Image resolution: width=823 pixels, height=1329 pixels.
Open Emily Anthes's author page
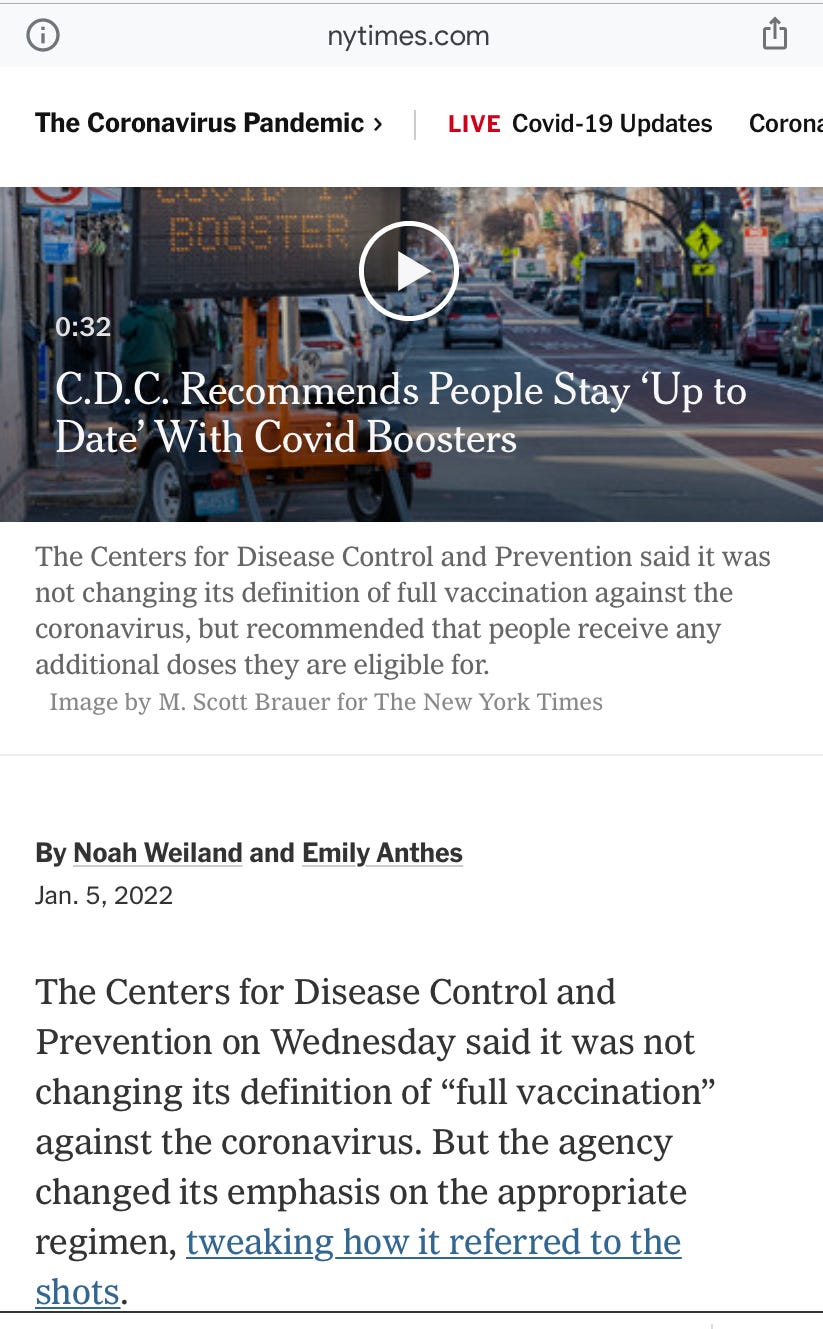(x=382, y=853)
